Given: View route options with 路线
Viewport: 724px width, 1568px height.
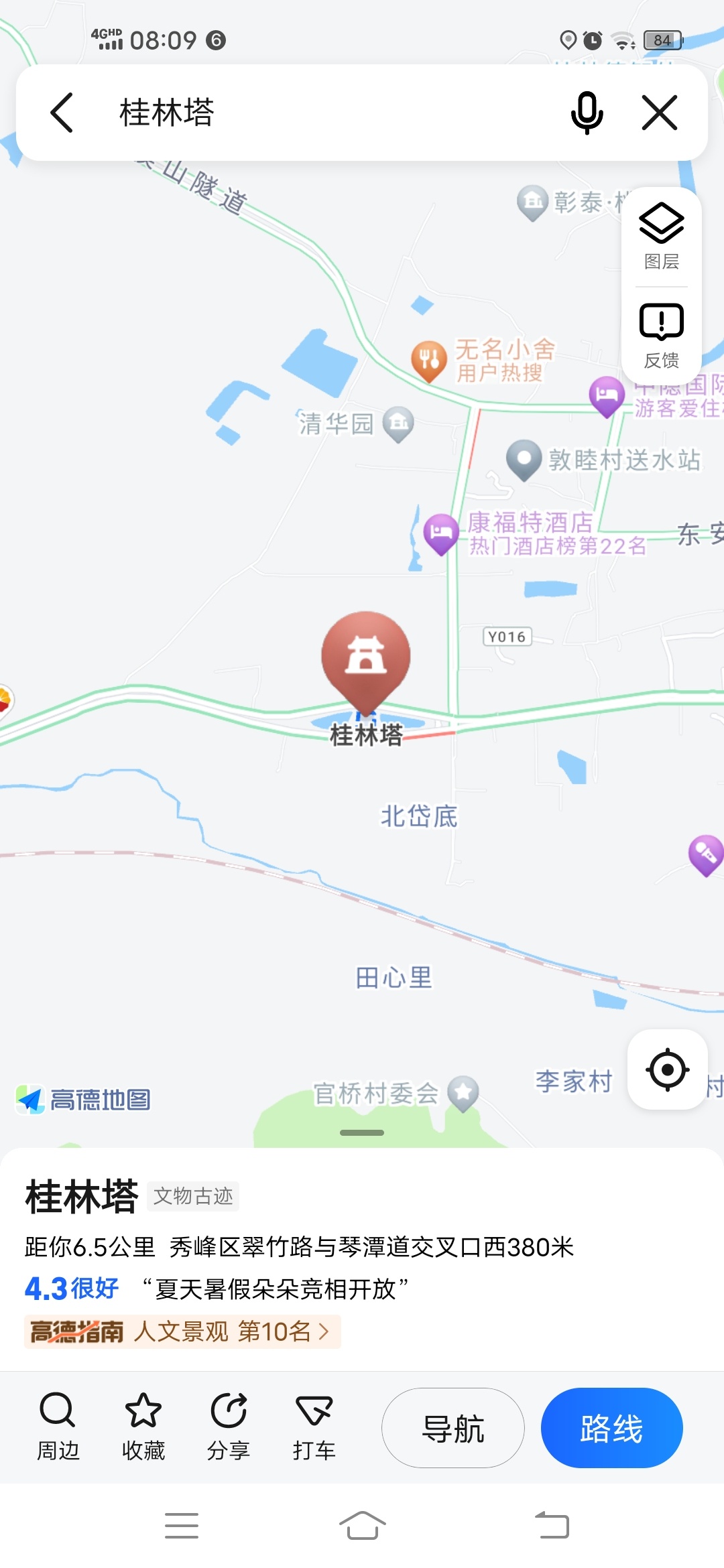Looking at the screenshot, I should click(x=611, y=1427).
